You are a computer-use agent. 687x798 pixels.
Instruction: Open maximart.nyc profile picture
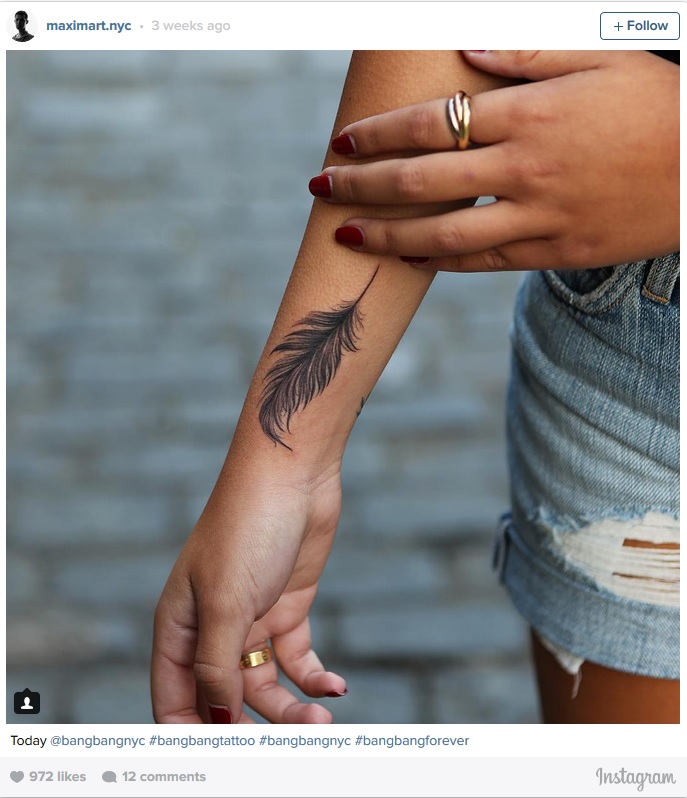[x=22, y=26]
